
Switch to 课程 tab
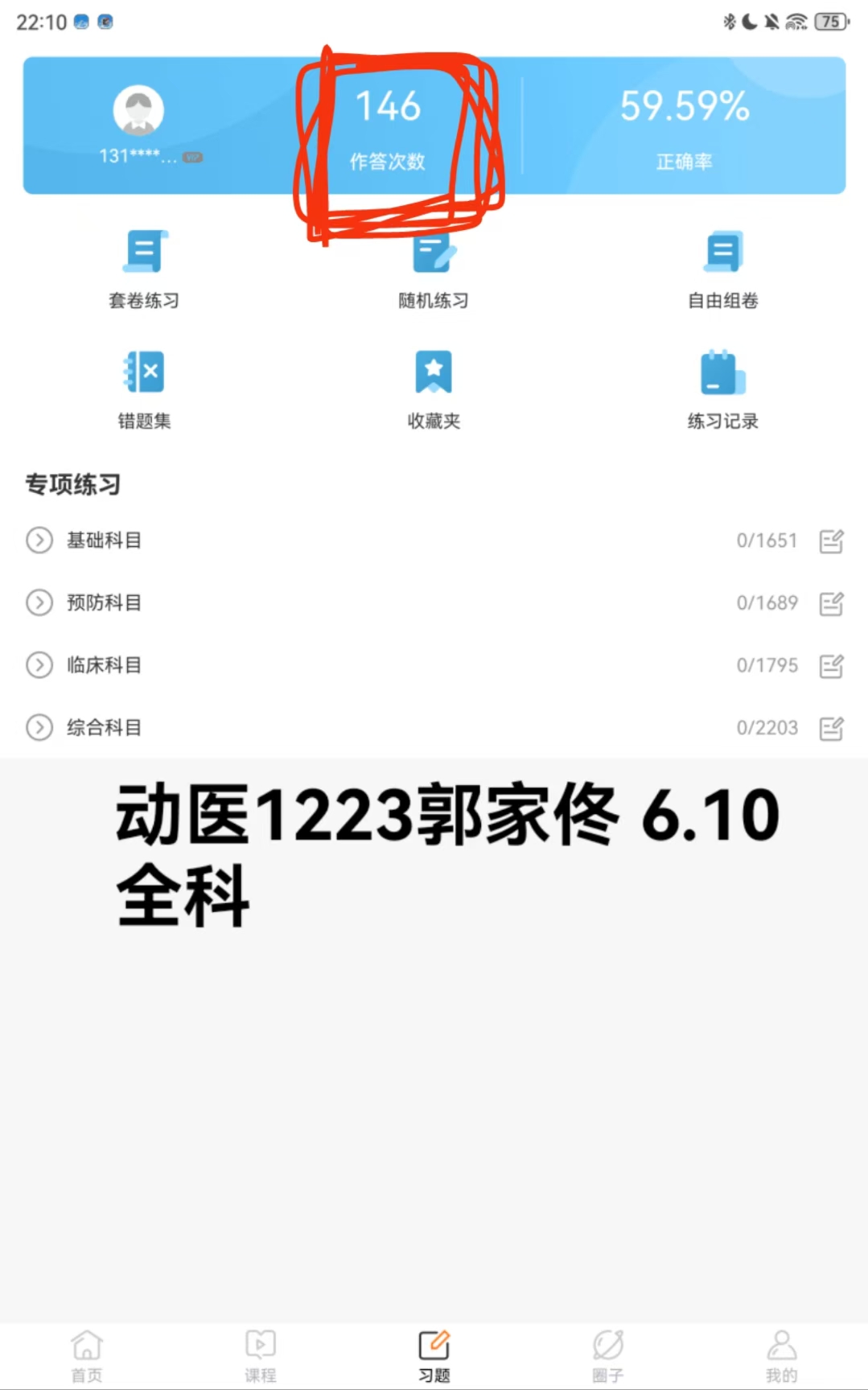click(261, 1355)
